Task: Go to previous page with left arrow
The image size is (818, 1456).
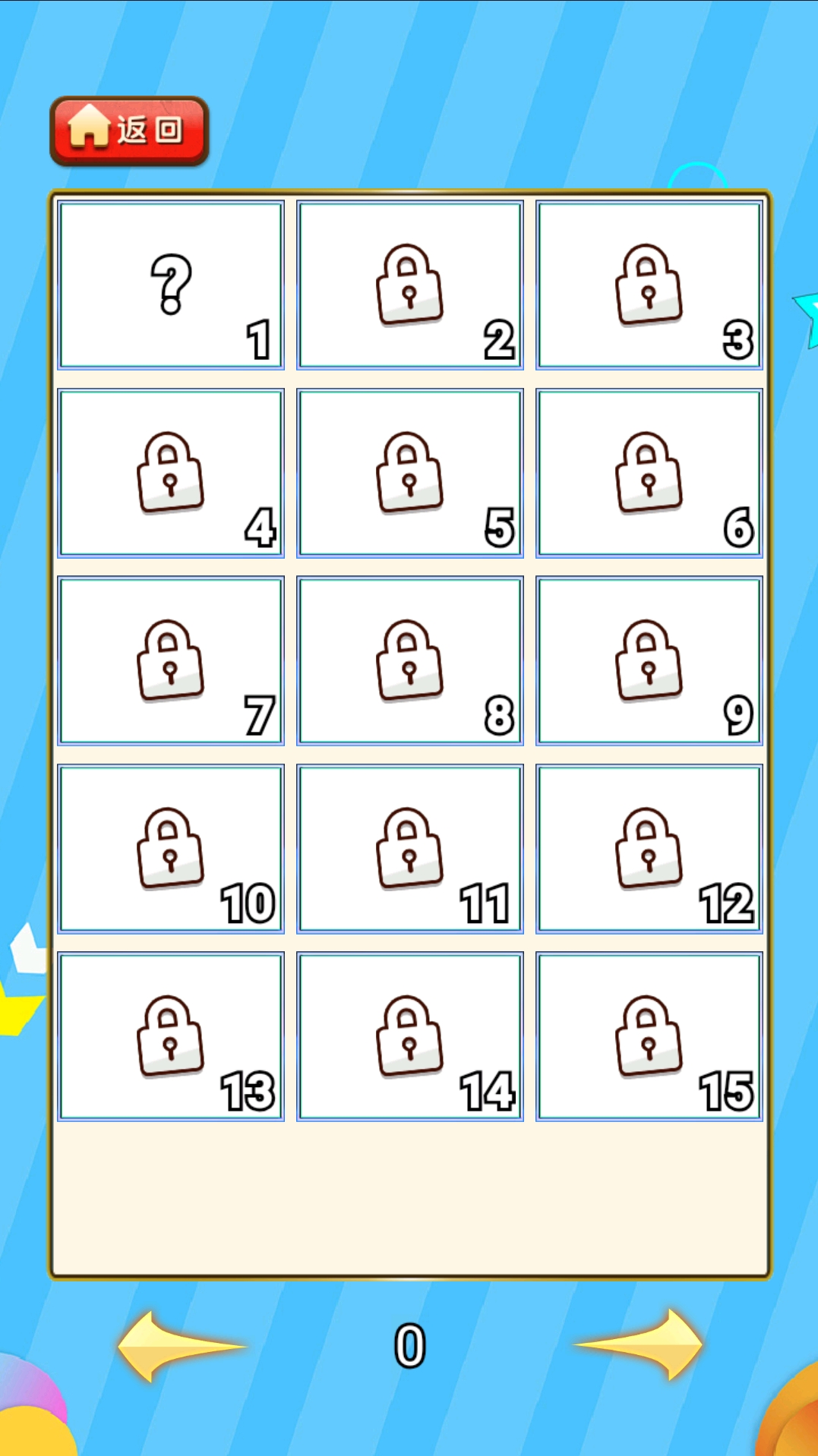Action: coord(180,1346)
